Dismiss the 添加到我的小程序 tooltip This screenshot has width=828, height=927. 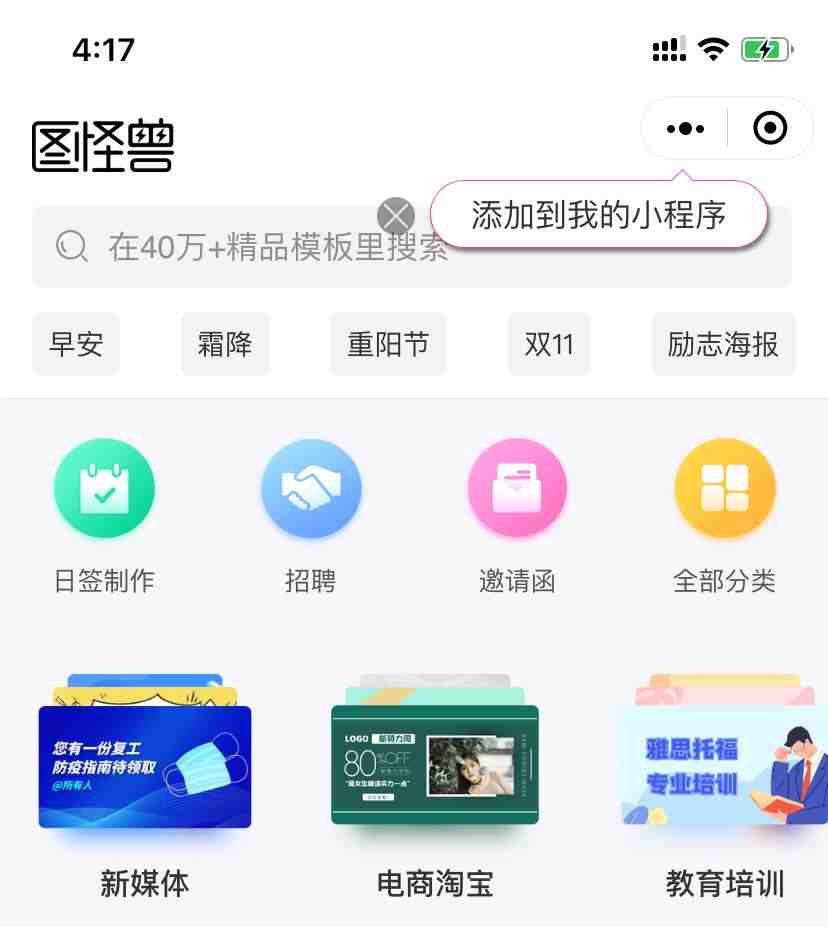pyautogui.click(x=396, y=216)
